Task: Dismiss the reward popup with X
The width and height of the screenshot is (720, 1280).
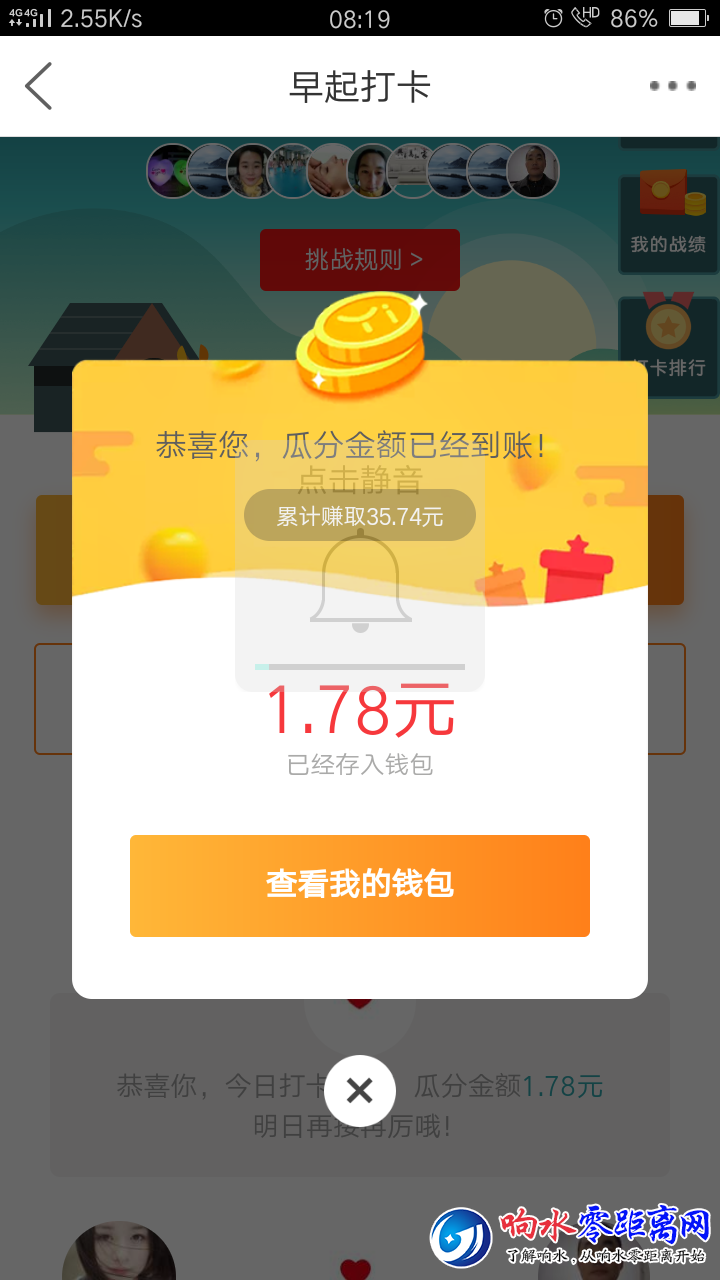Action: [360, 1090]
